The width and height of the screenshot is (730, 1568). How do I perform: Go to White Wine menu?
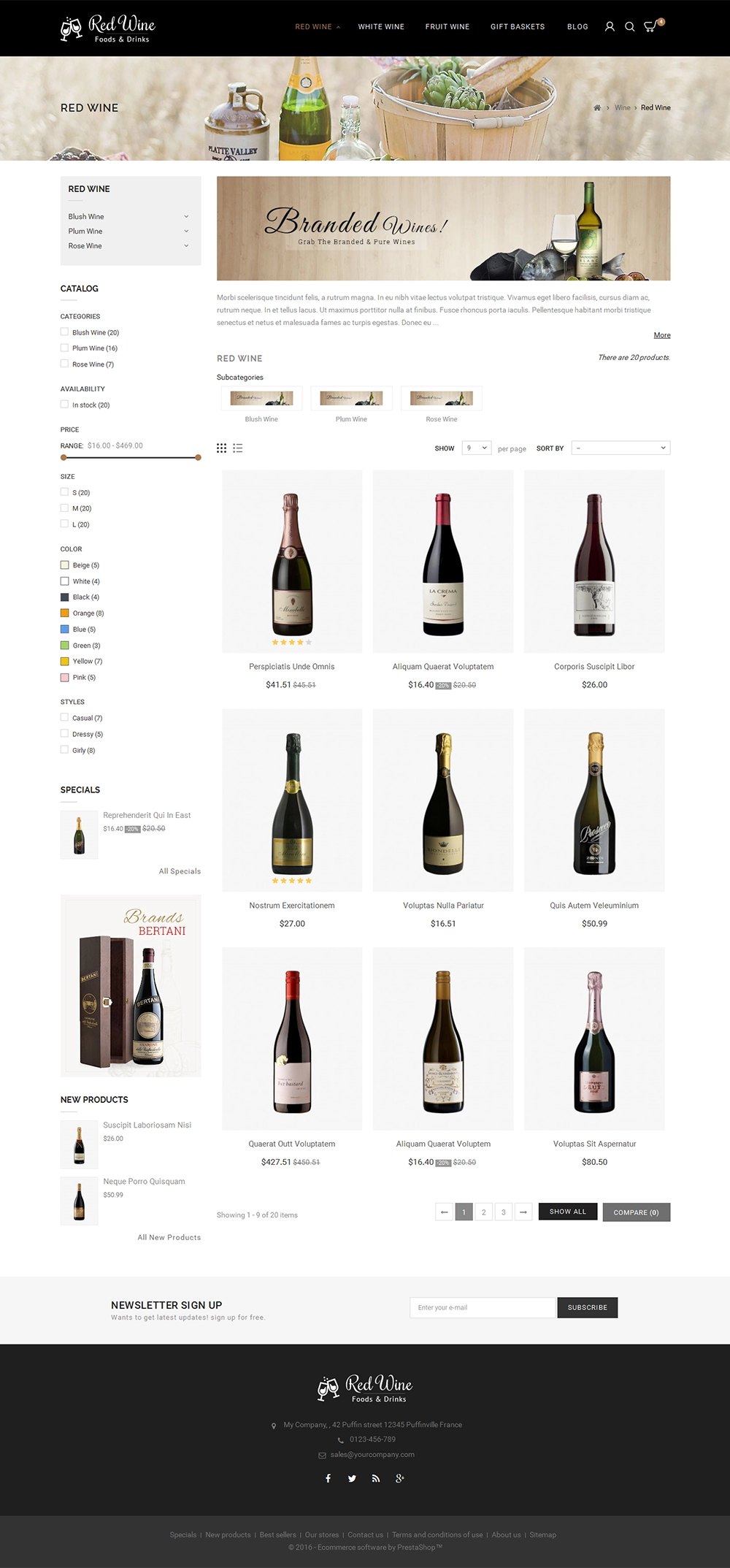[x=381, y=27]
